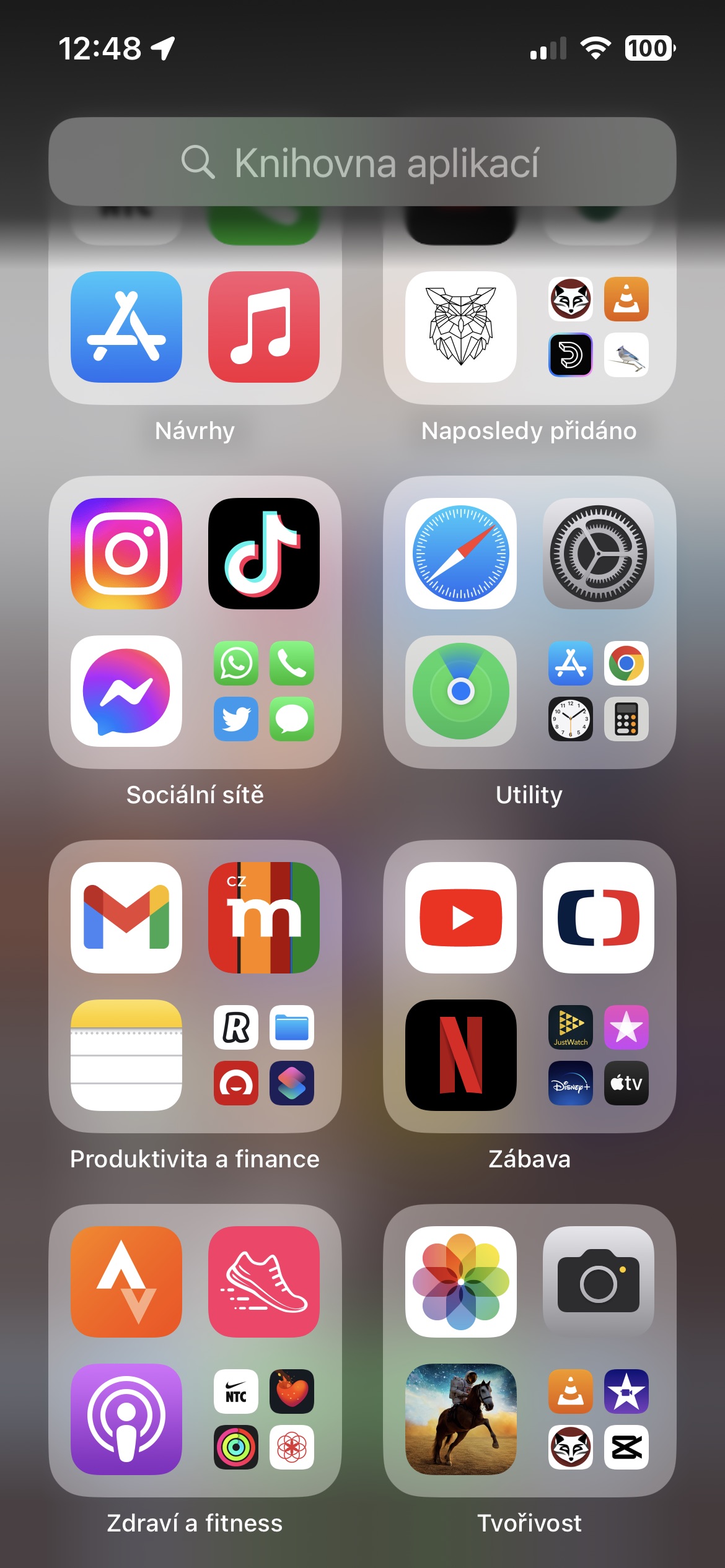Open the Settings app

point(599,554)
